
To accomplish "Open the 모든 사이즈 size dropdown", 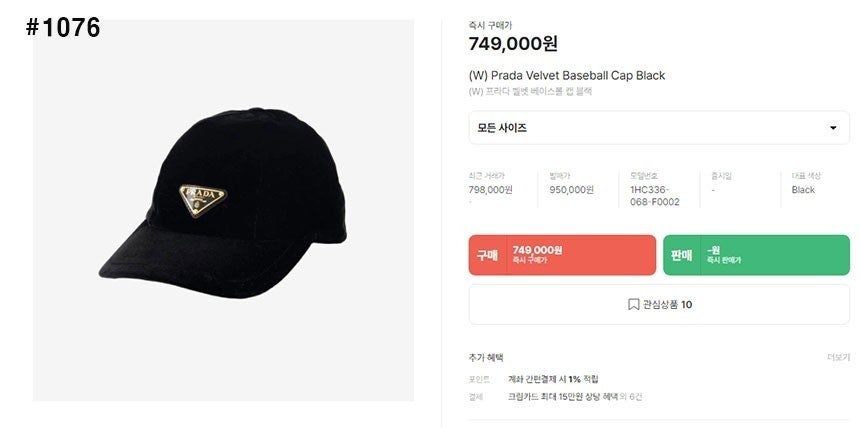I will [659, 128].
